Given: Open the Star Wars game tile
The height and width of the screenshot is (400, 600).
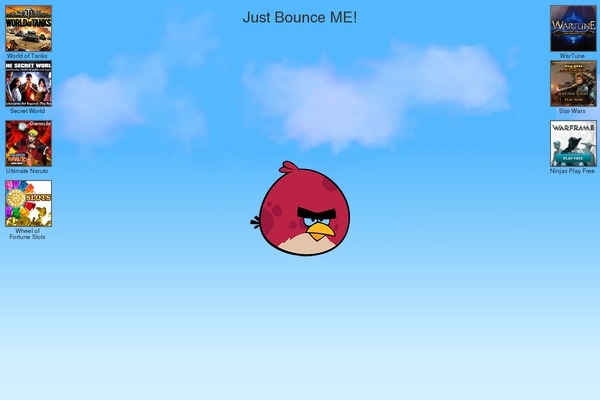Looking at the screenshot, I should point(573,84).
